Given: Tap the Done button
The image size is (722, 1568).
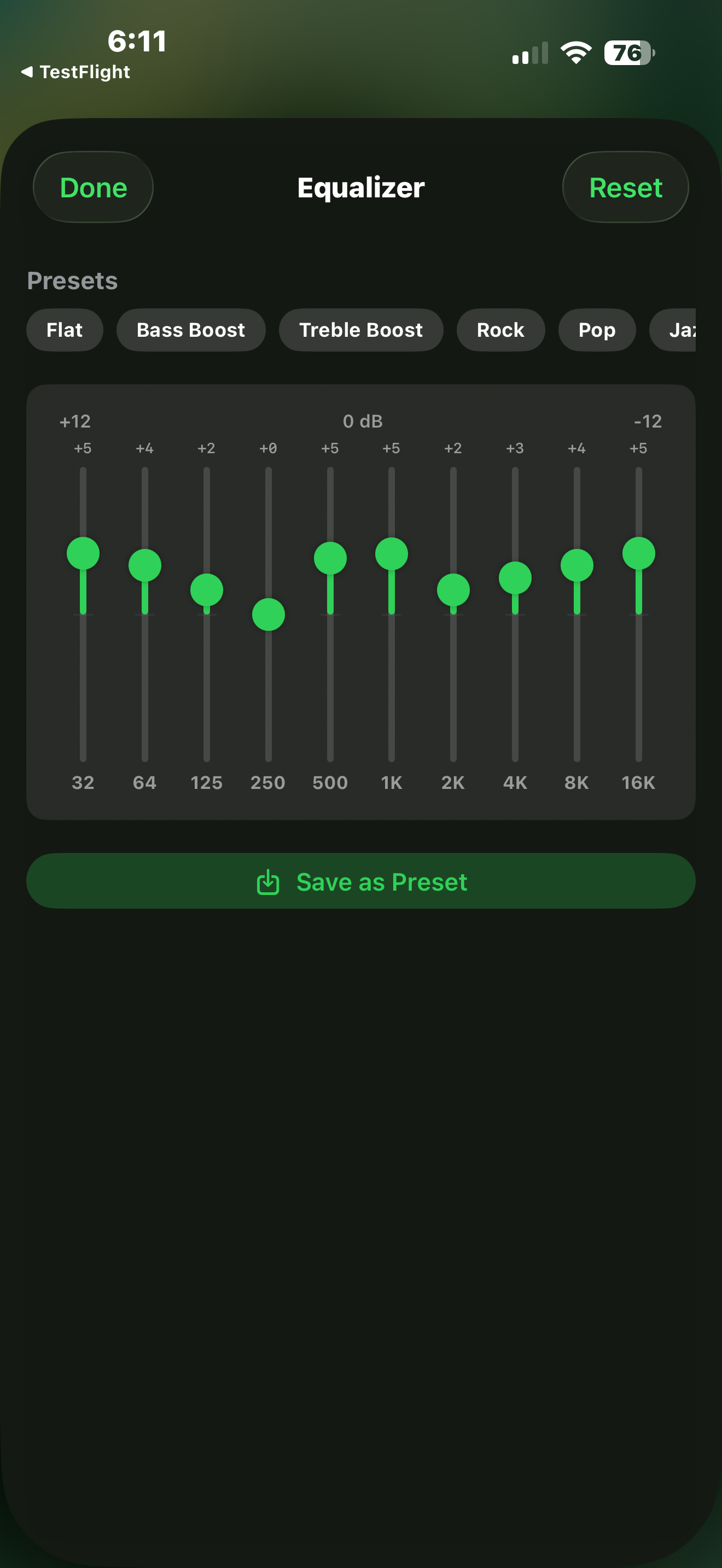Looking at the screenshot, I should 92,188.
